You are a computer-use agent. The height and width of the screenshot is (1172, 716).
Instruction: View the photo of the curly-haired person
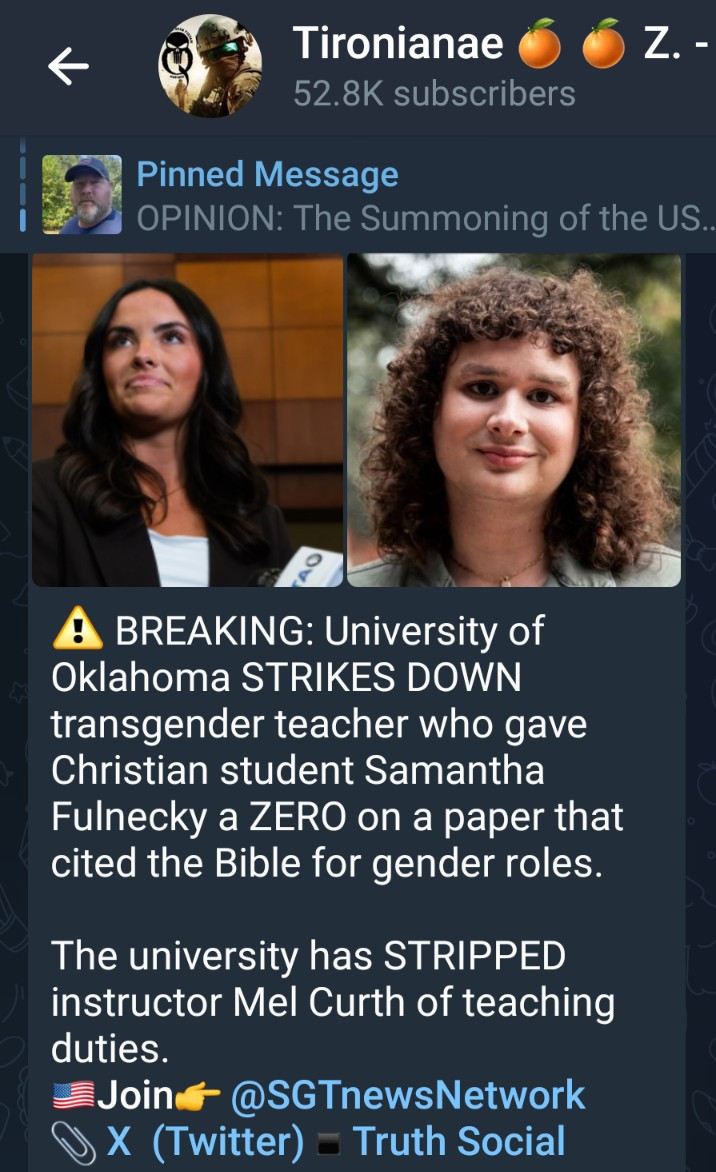(514, 420)
